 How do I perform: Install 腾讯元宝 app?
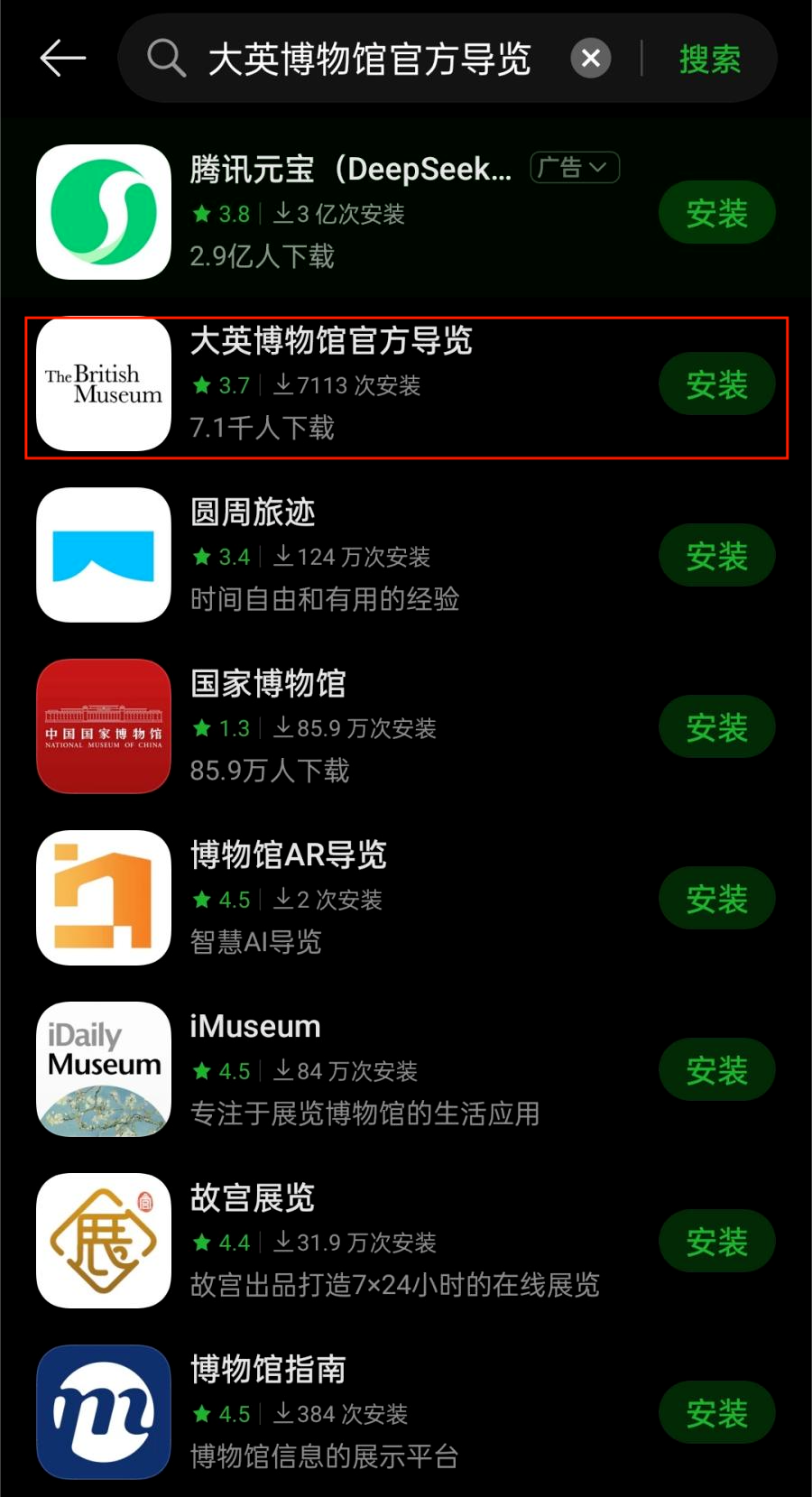(x=716, y=213)
